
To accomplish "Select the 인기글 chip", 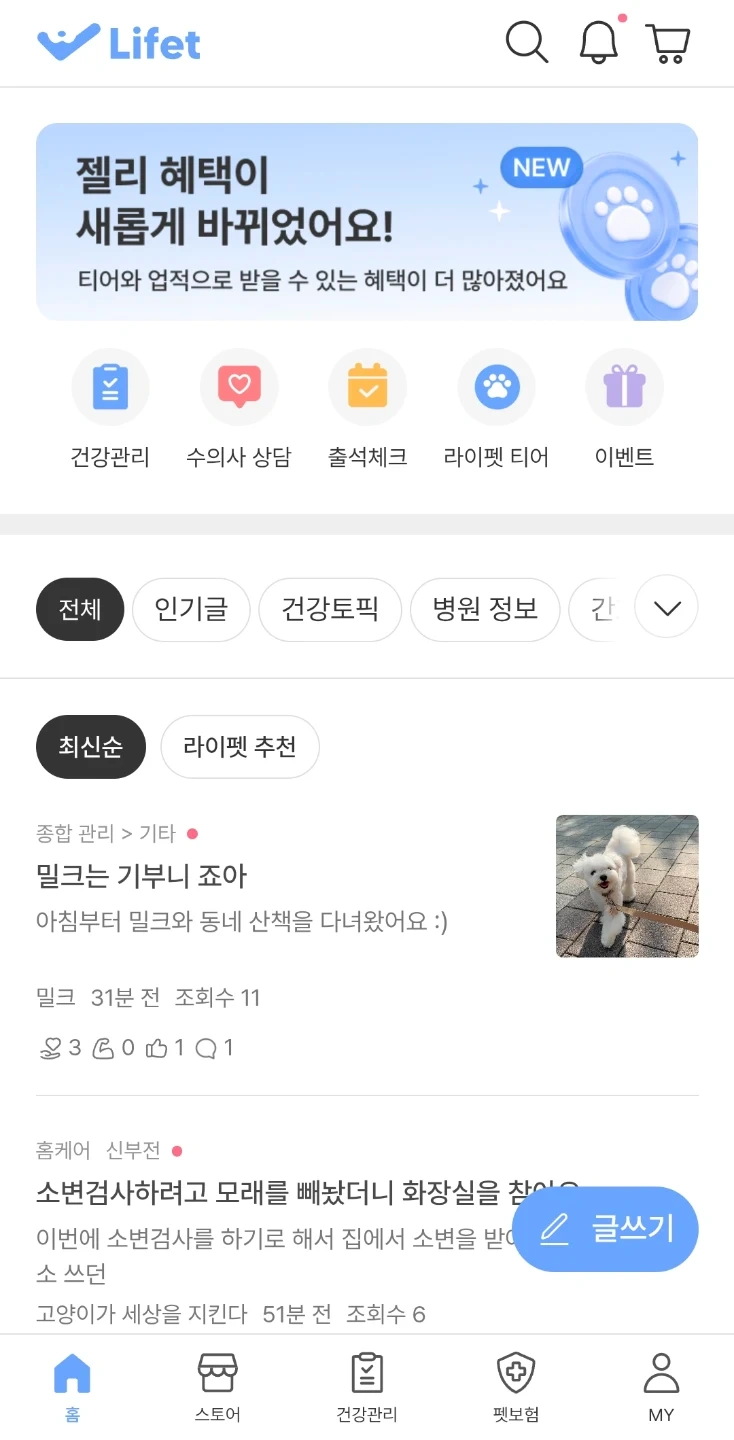I will point(191,609).
